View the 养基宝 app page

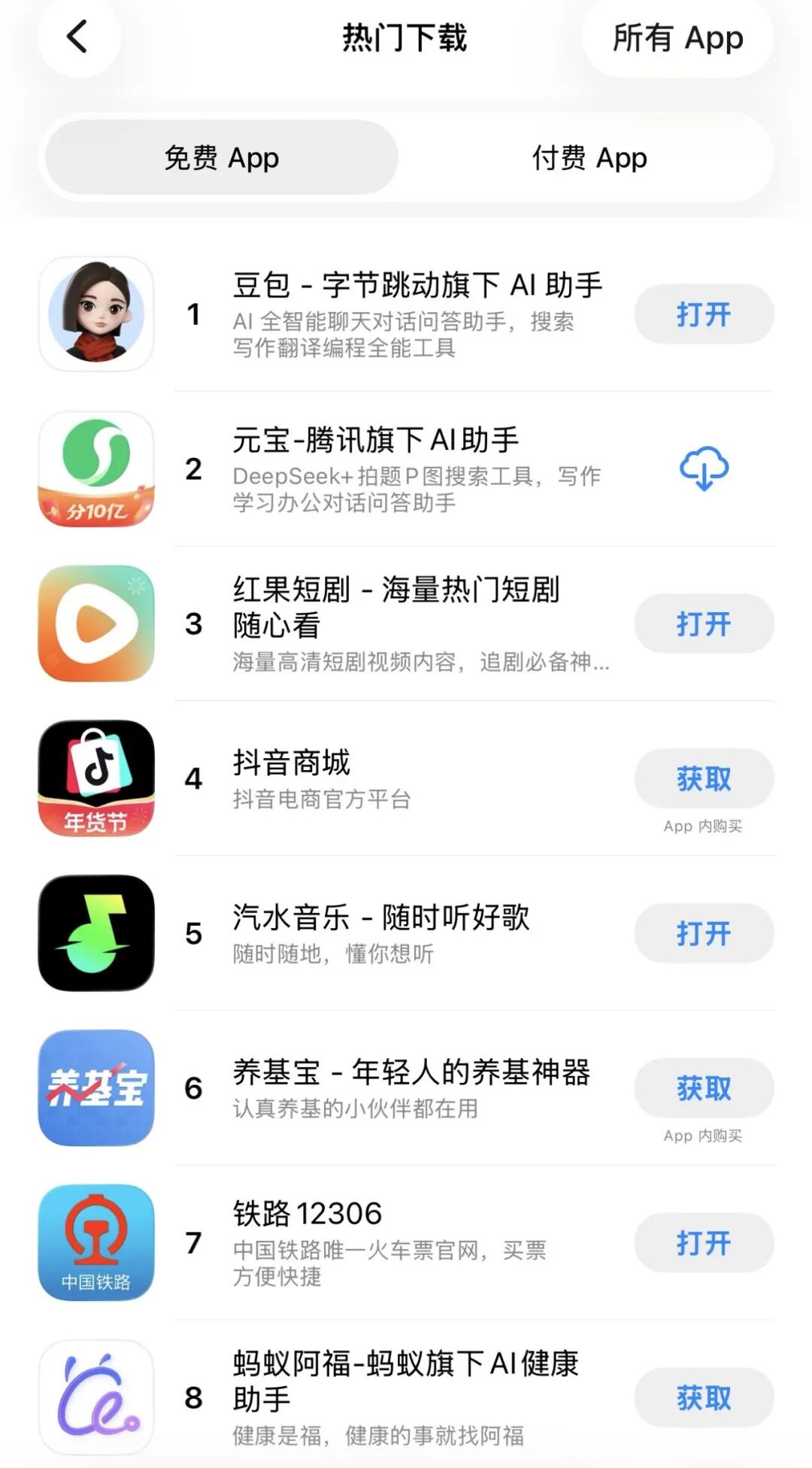point(411,1073)
